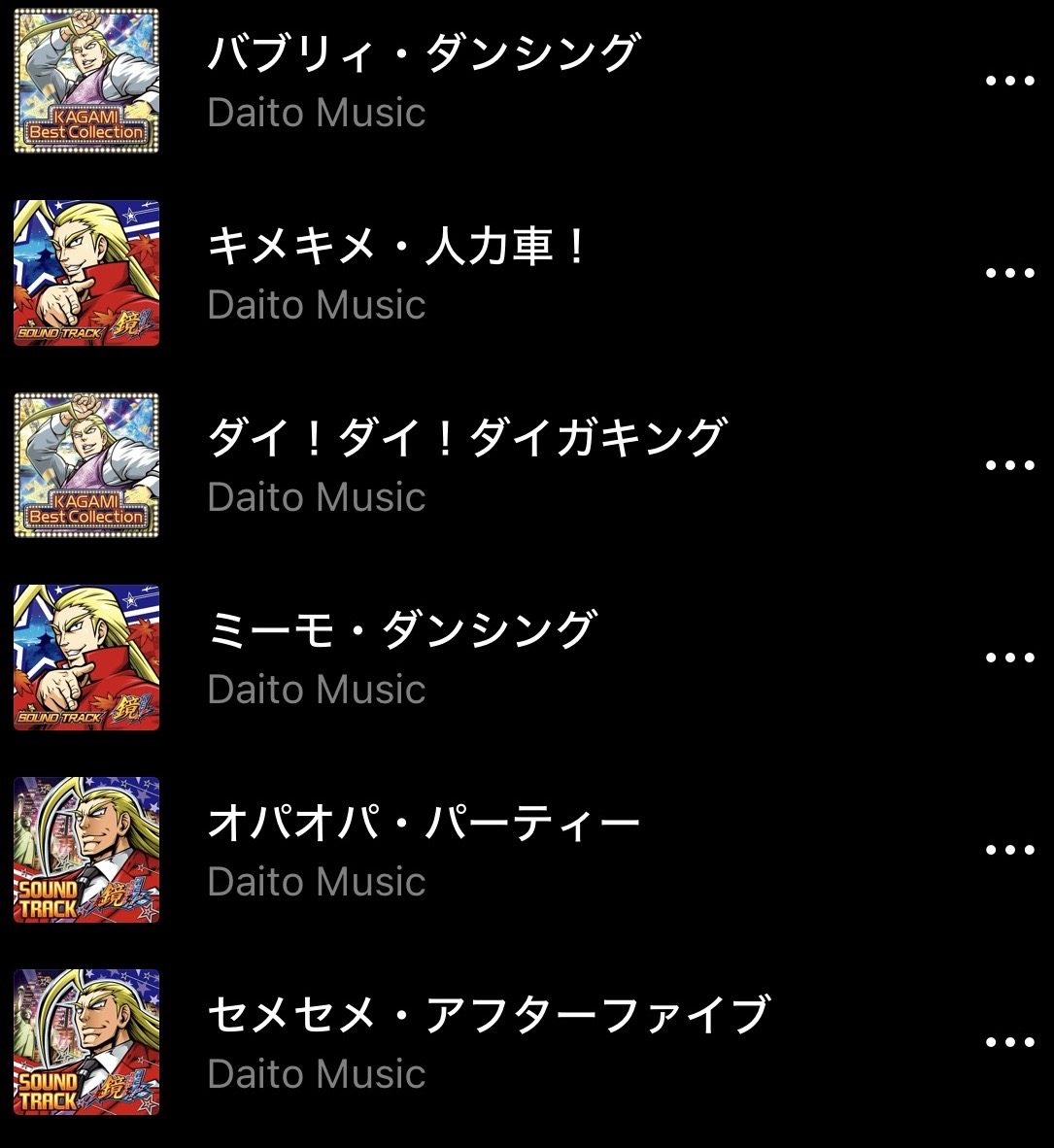Open the overflow menu for オパオパ・パーティー
1054x1148 pixels.
[1009, 850]
